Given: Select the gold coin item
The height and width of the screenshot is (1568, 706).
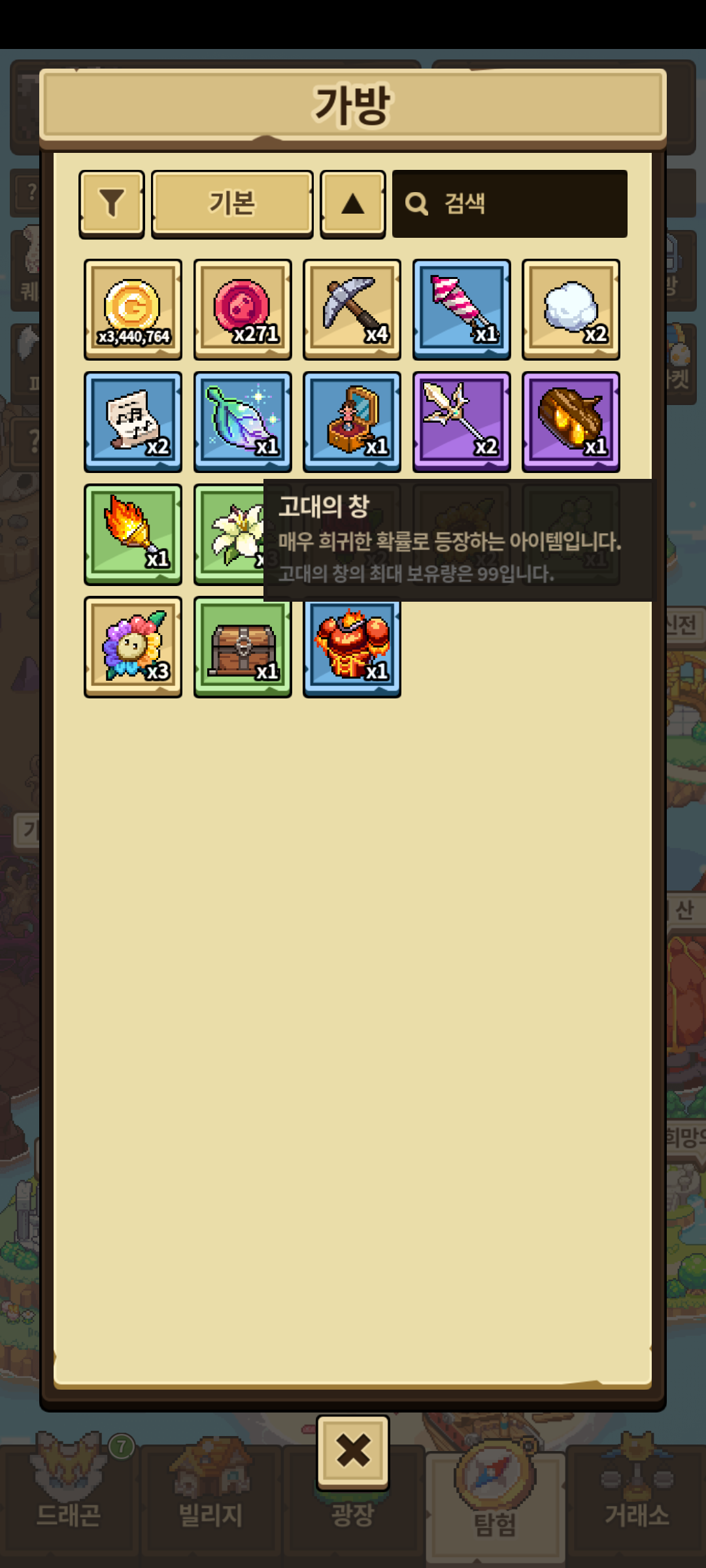Looking at the screenshot, I should tap(133, 309).
